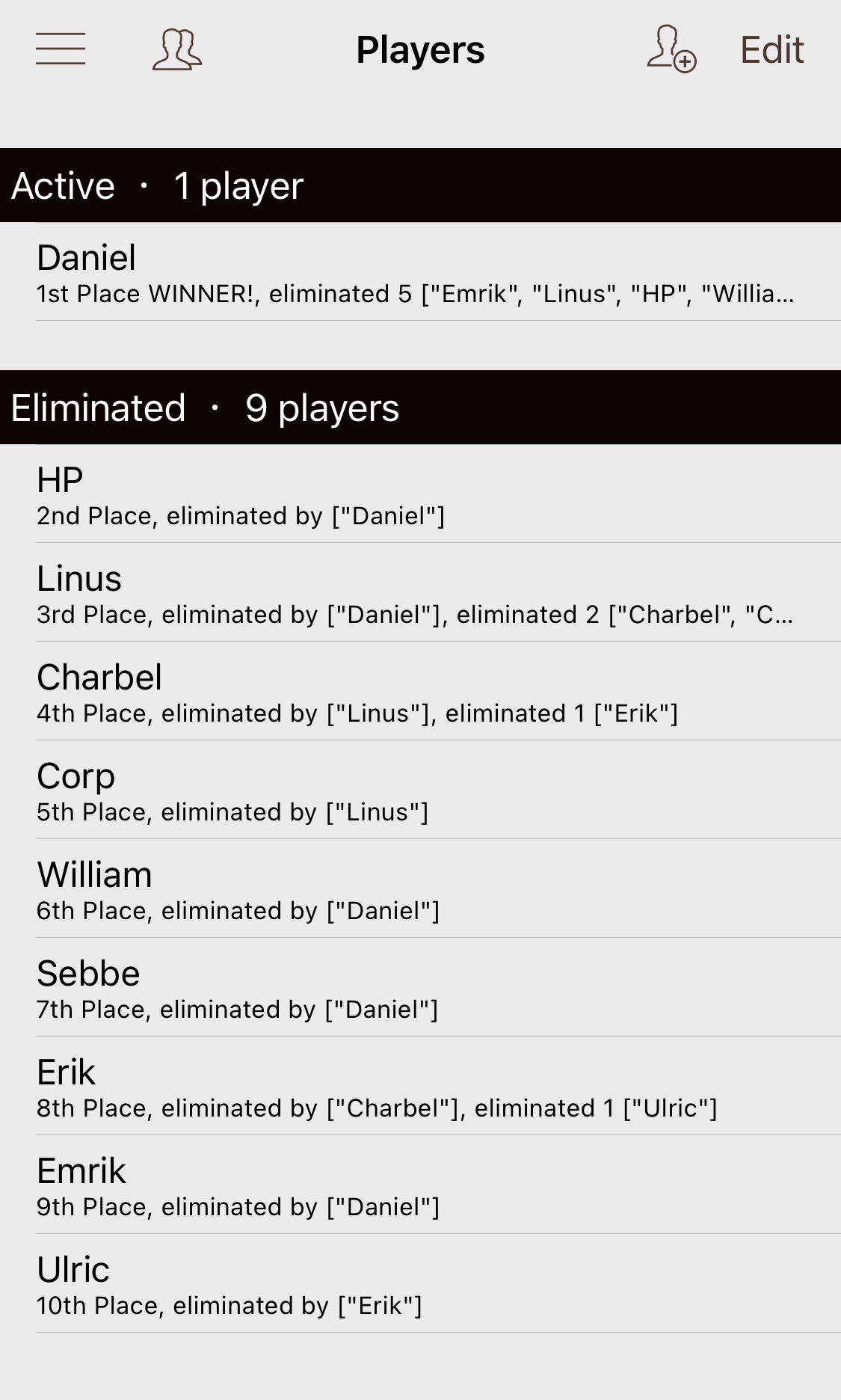841x1400 pixels.
Task: Open the hamburger menu
Action: tap(61, 49)
